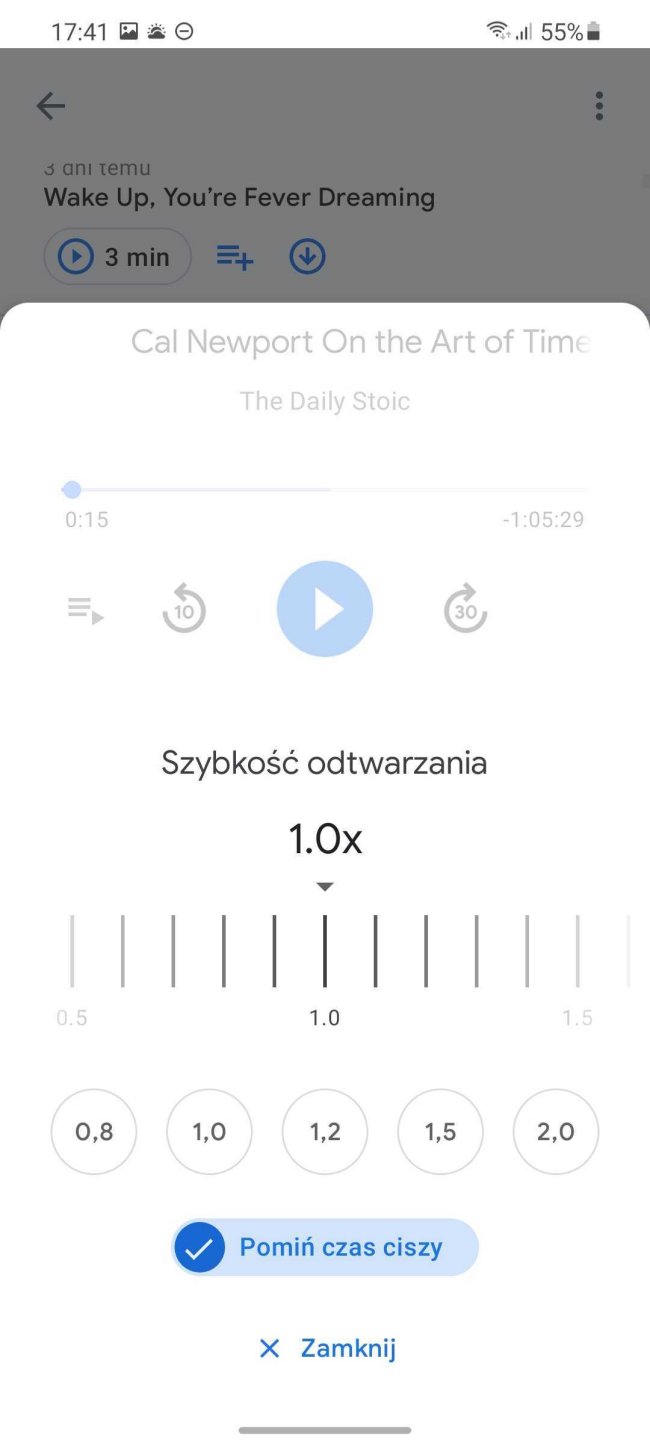Screen dimensions: 650x1444
Task: Open the three-dot overflow menu
Action: [599, 106]
